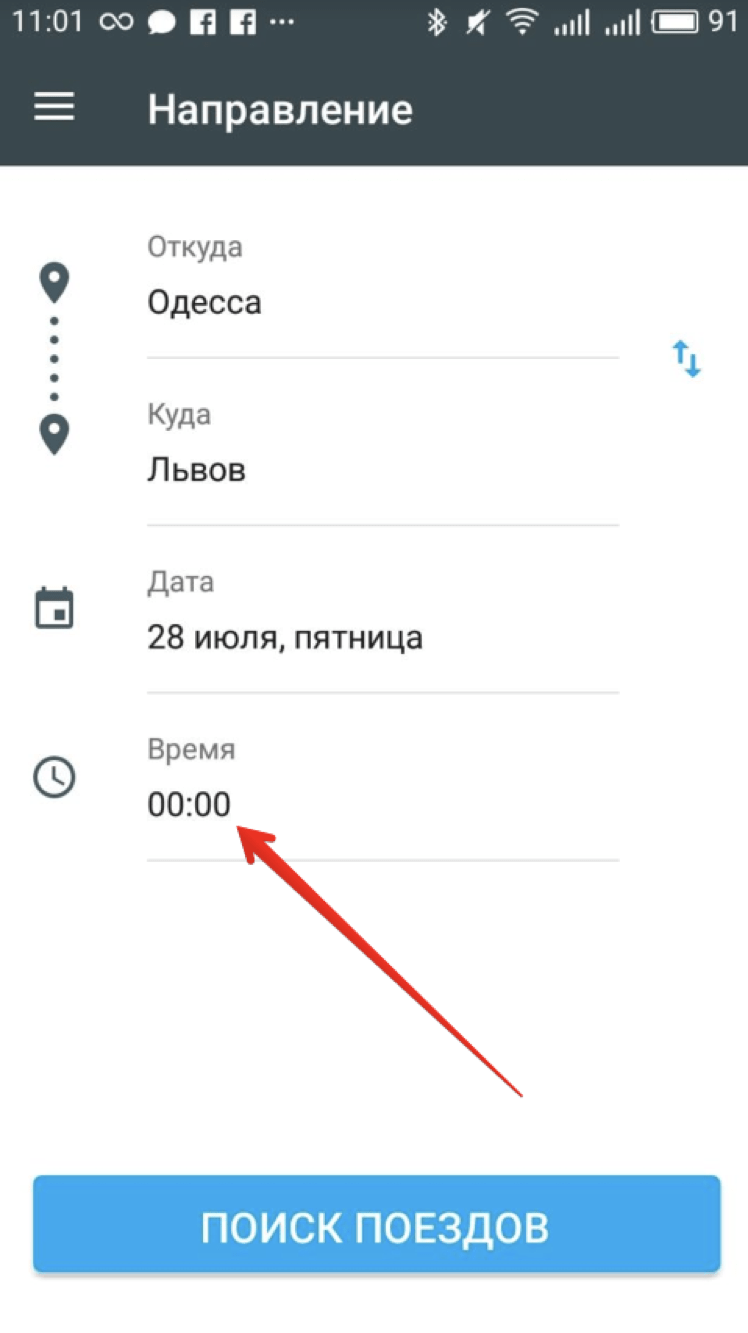The height and width of the screenshot is (1333, 748).
Task: Open the hamburger drawer menu
Action: click(x=54, y=108)
